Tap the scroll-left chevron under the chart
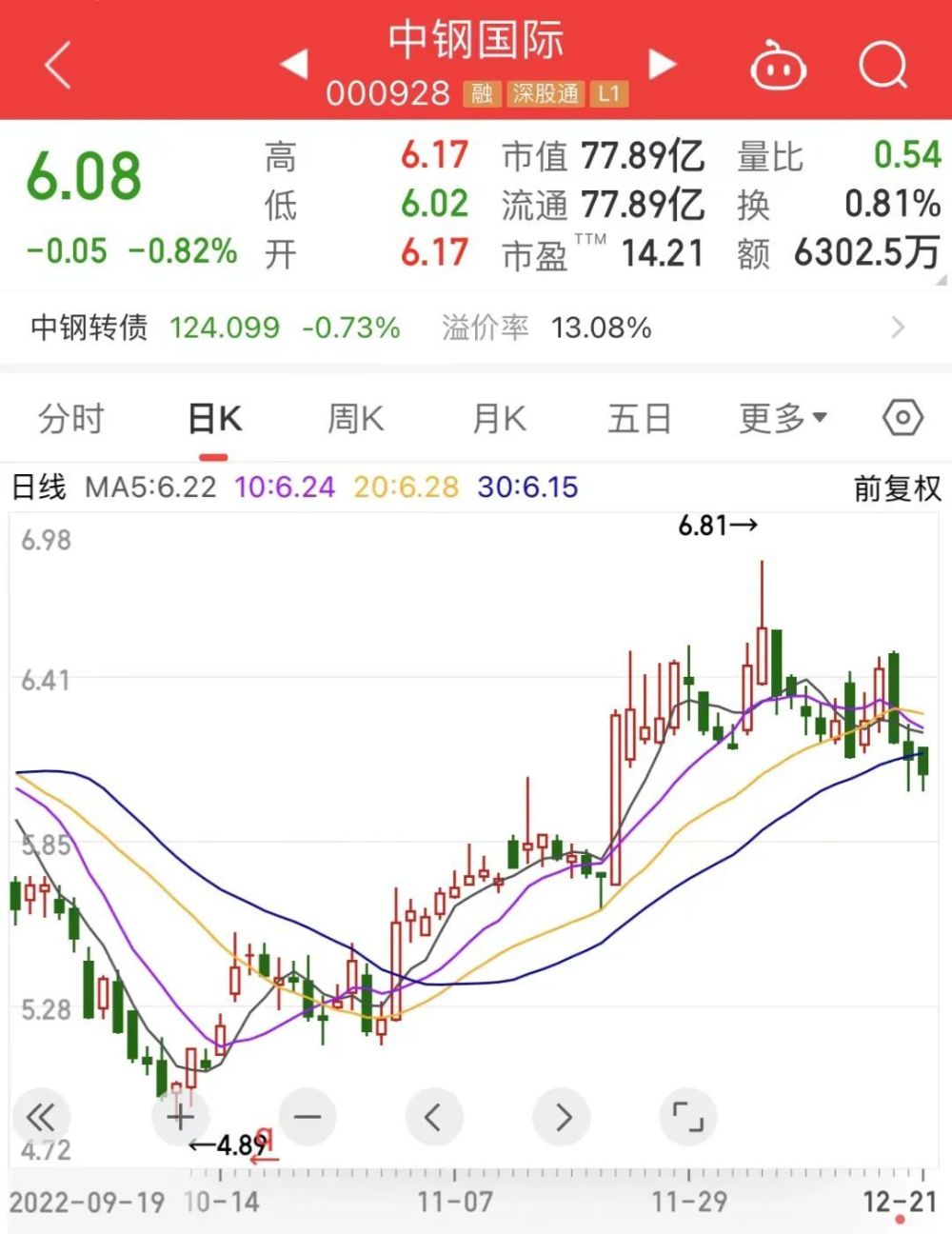Viewport: 952px width, 1234px height. point(434,1117)
